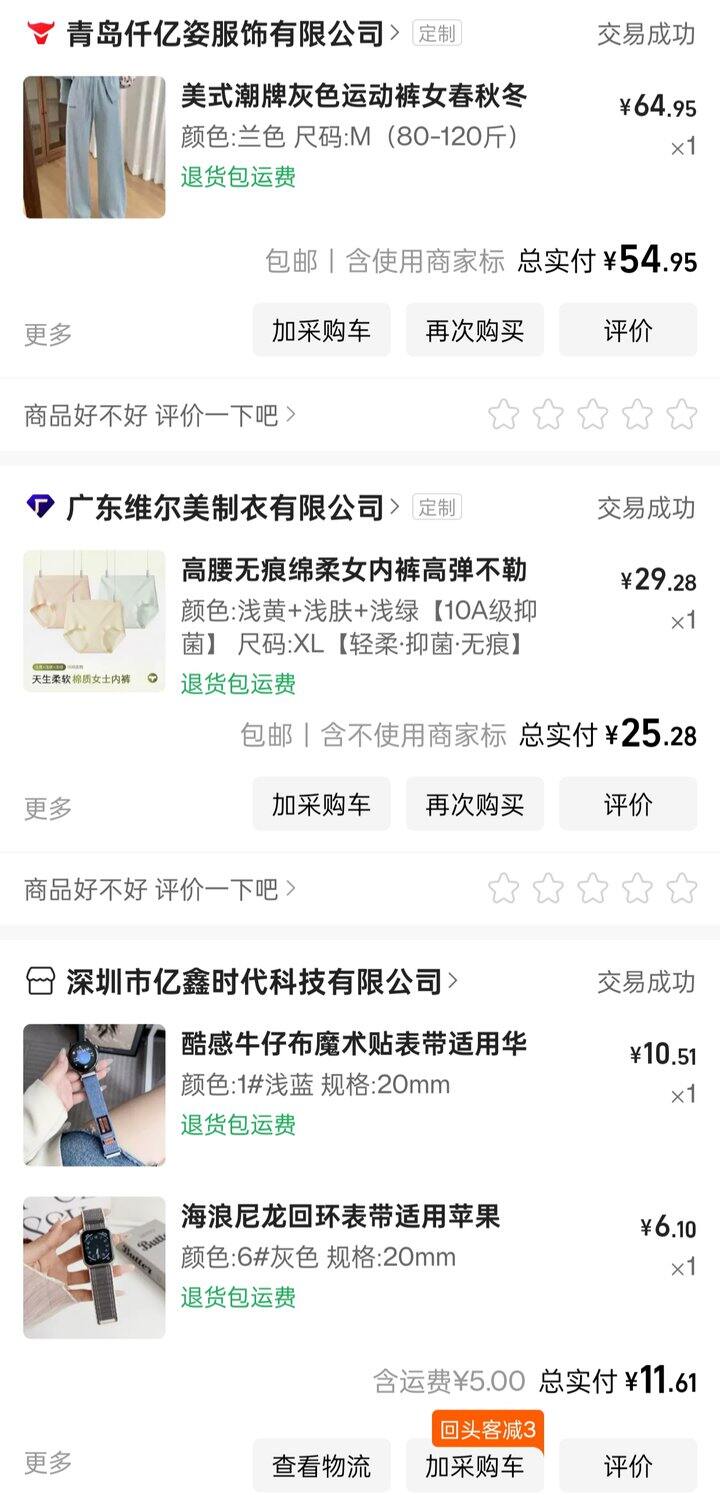Tap 评价 for the sweatpants order
Image resolution: width=720 pixels, height=1495 pixels.
click(628, 331)
